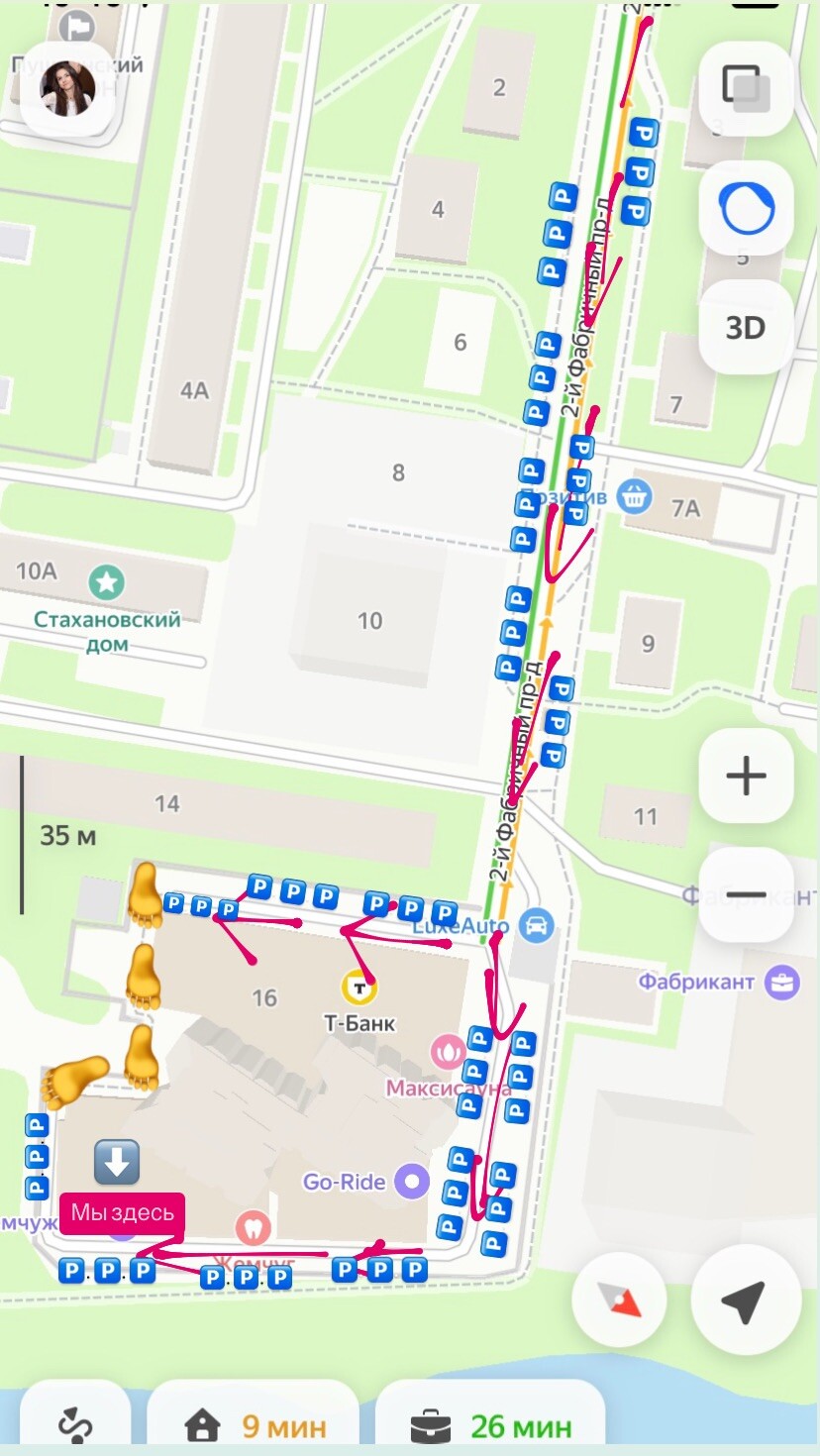Screen dimensions: 820x1456
Task: Open the map layers selector
Action: (746, 88)
